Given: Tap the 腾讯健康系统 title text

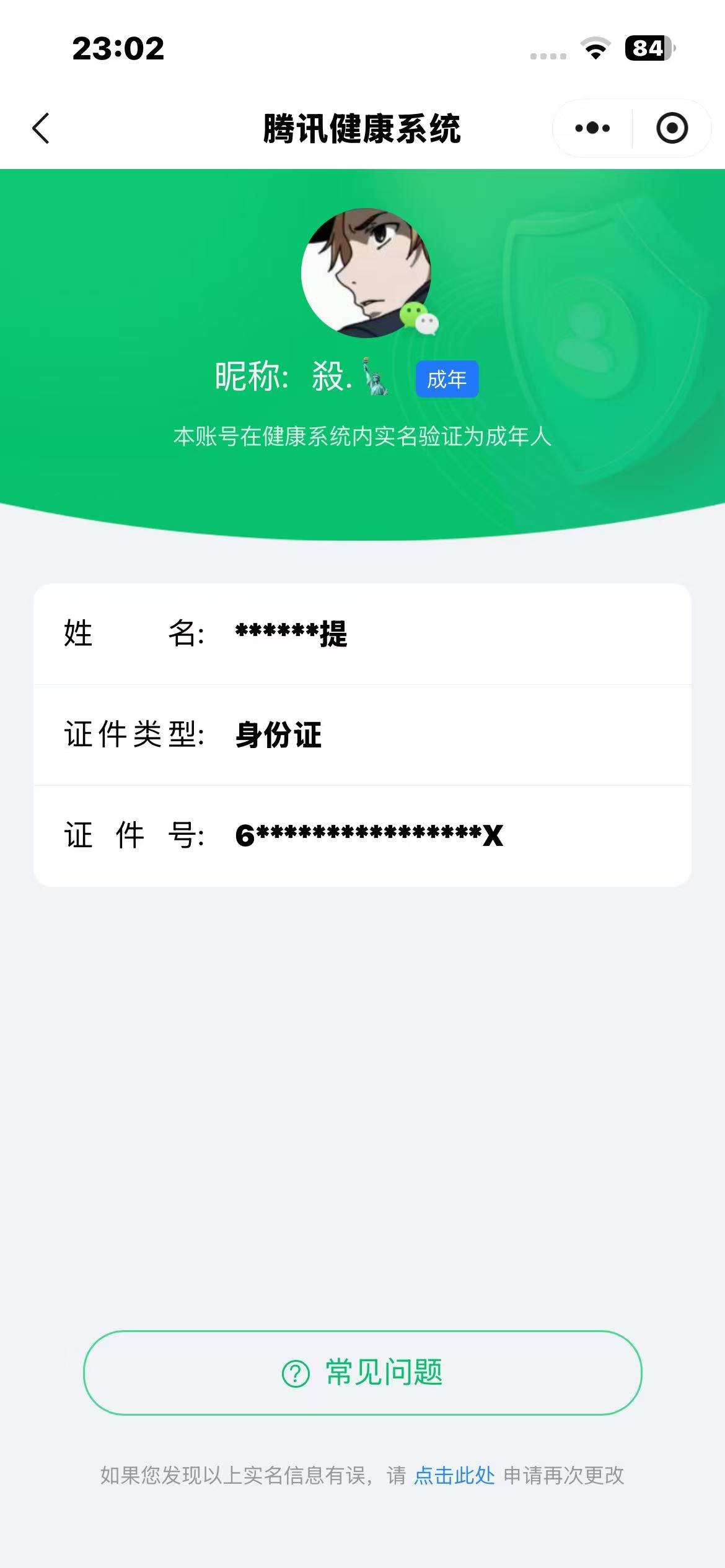Looking at the screenshot, I should tap(362, 127).
